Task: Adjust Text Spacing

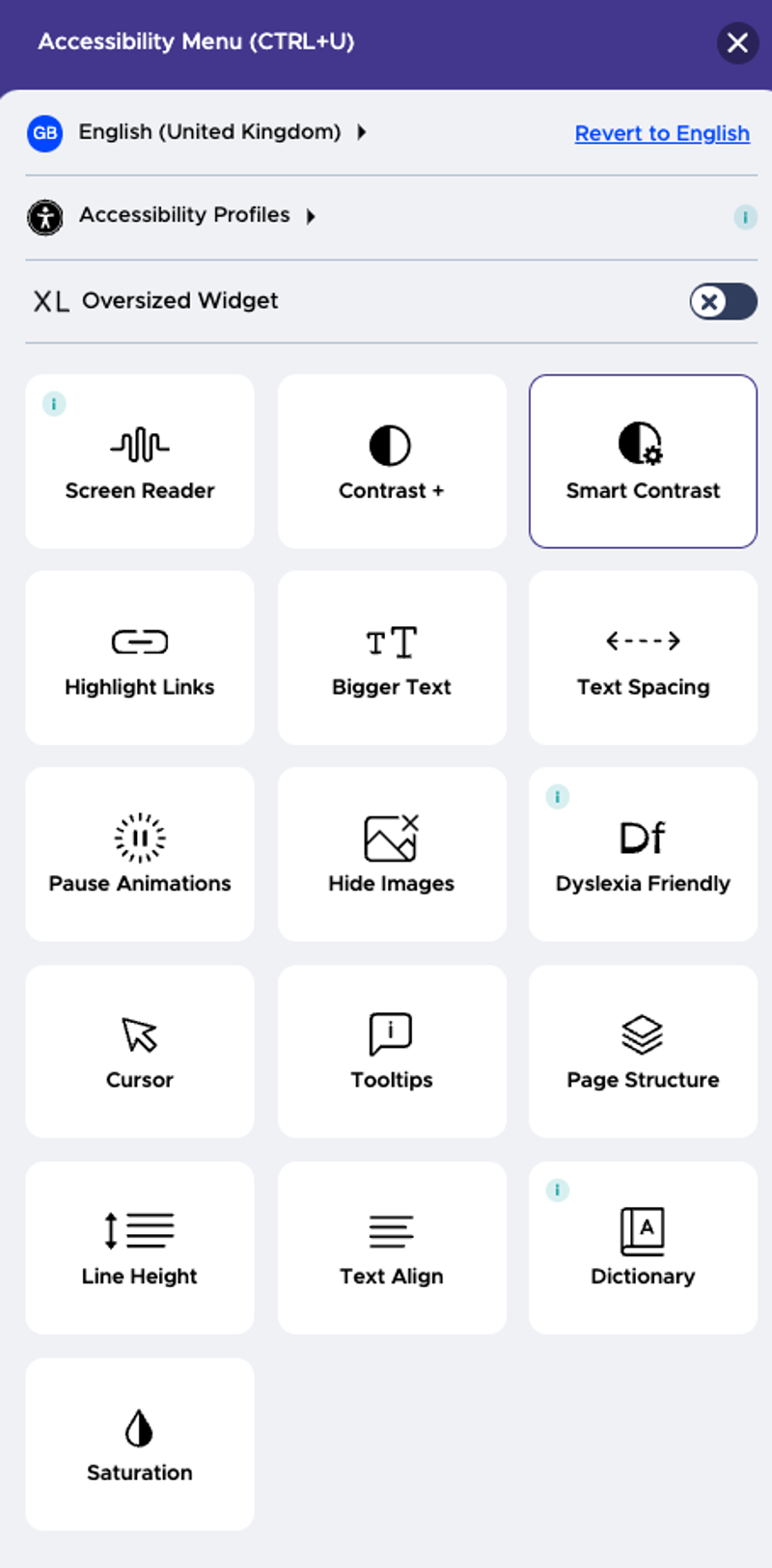Action: click(643, 658)
